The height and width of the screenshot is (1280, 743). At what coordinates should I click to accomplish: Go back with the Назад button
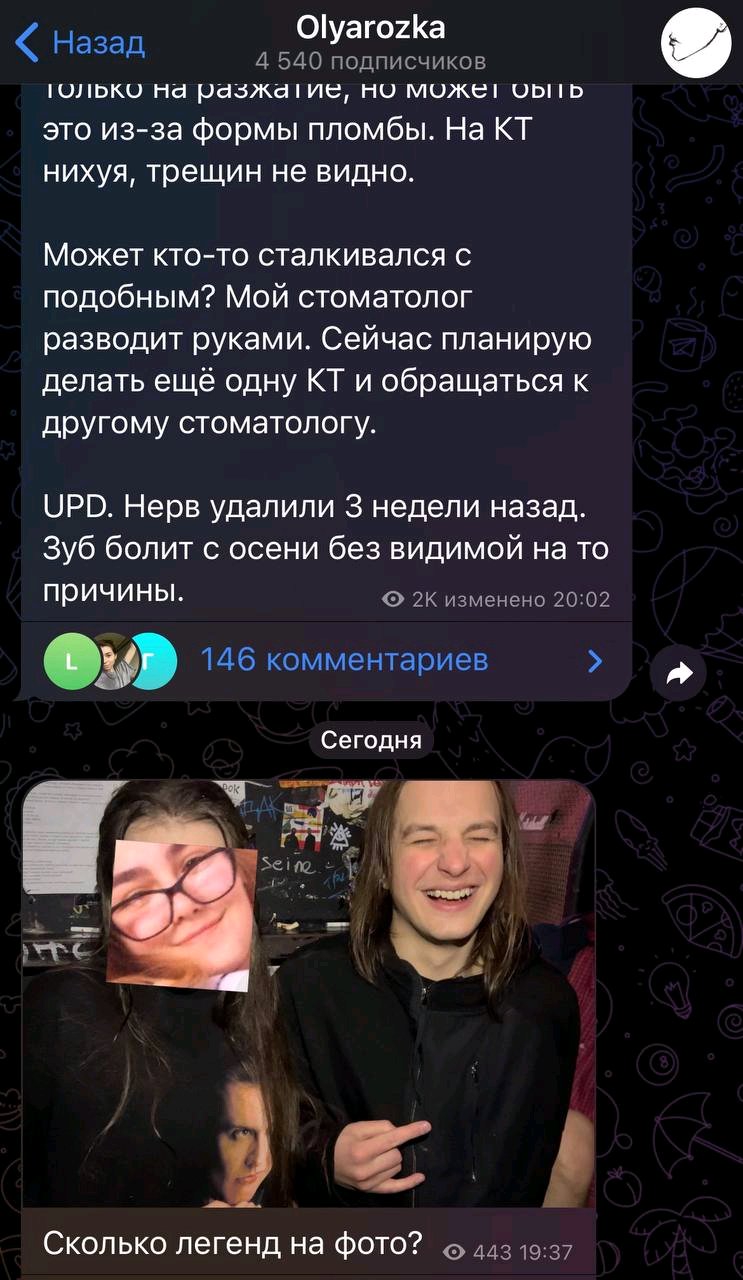tap(82, 43)
